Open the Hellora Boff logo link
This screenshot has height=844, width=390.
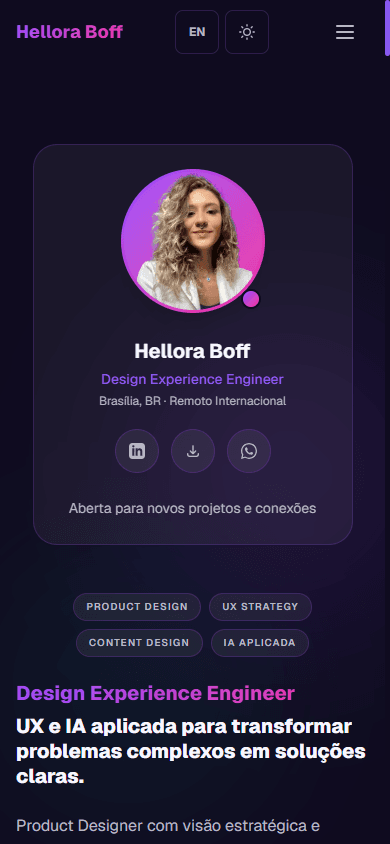pyautogui.click(x=69, y=32)
